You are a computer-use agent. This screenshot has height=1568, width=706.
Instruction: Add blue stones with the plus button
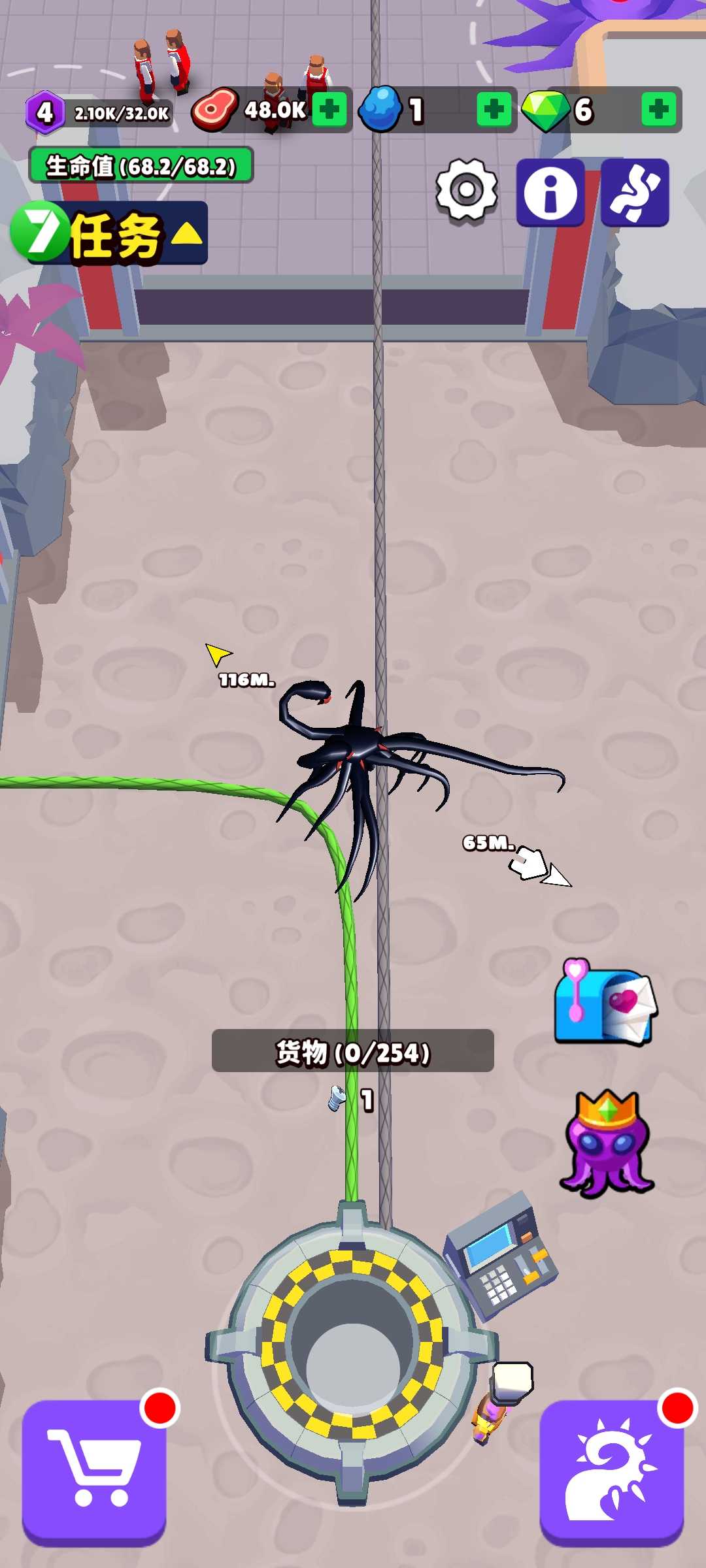494,109
